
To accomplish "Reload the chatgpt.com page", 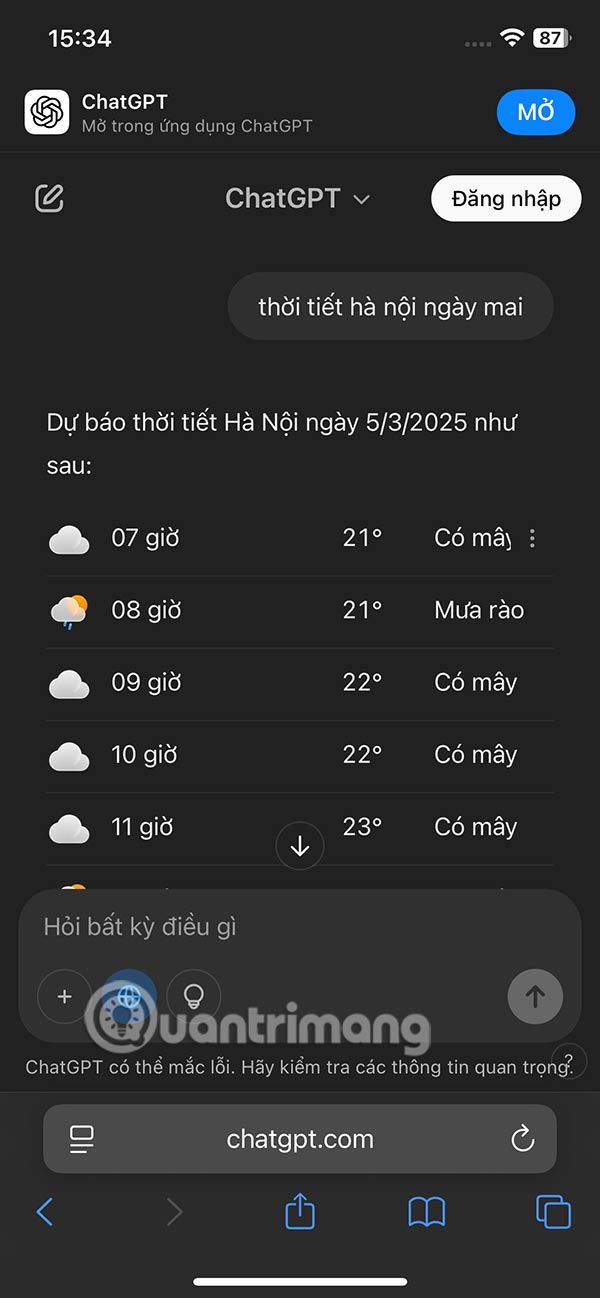I will pos(522,1139).
